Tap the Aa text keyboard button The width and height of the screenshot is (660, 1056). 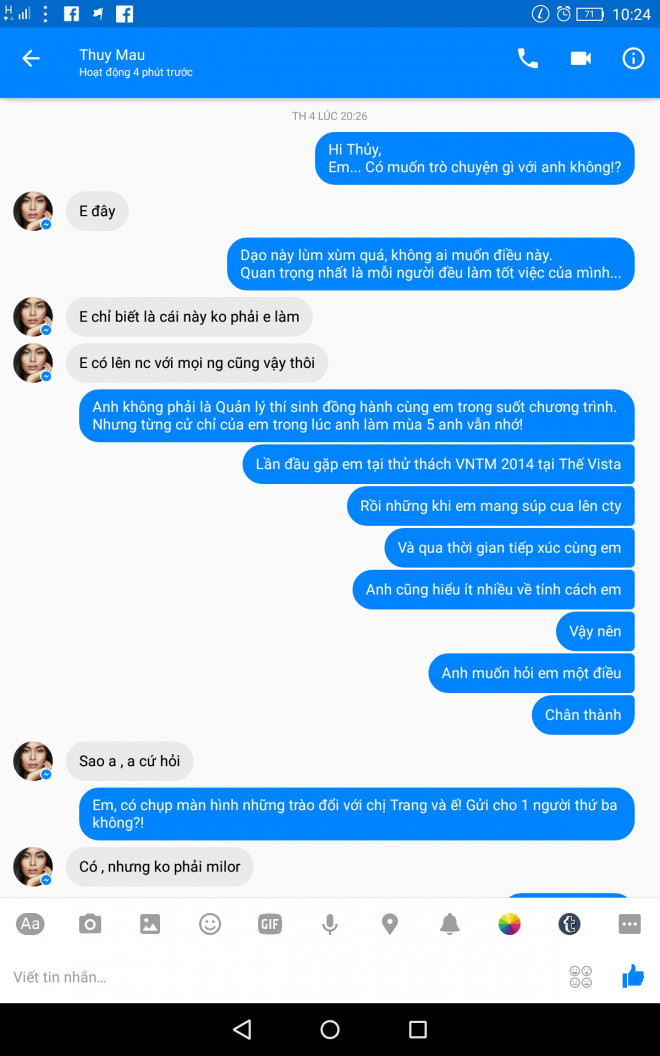(x=30, y=924)
